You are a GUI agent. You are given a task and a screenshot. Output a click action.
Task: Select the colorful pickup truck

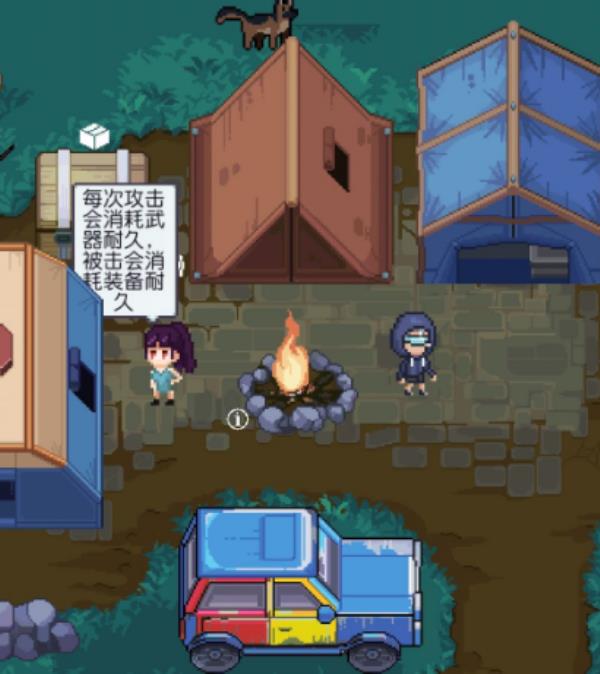pos(298,586)
